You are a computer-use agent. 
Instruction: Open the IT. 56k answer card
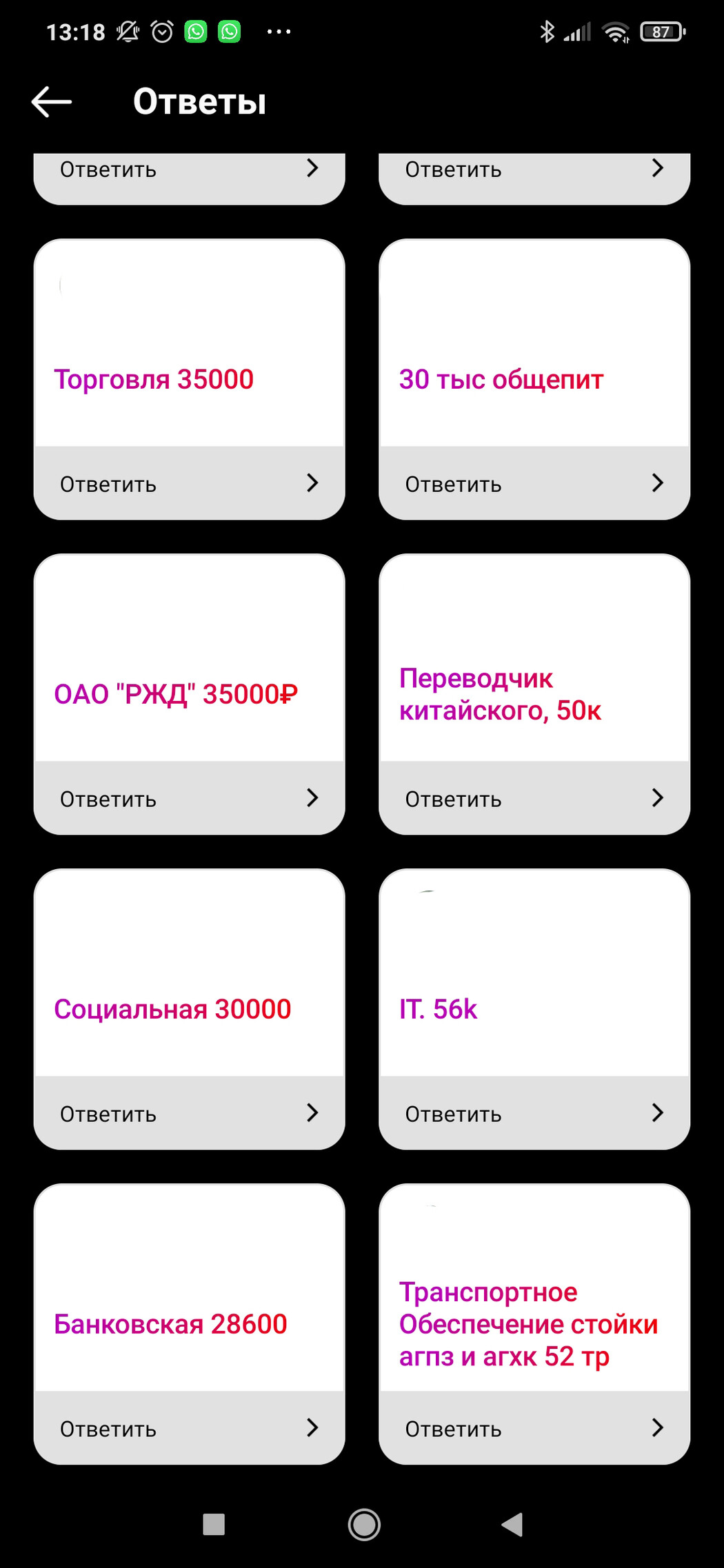[534, 973]
